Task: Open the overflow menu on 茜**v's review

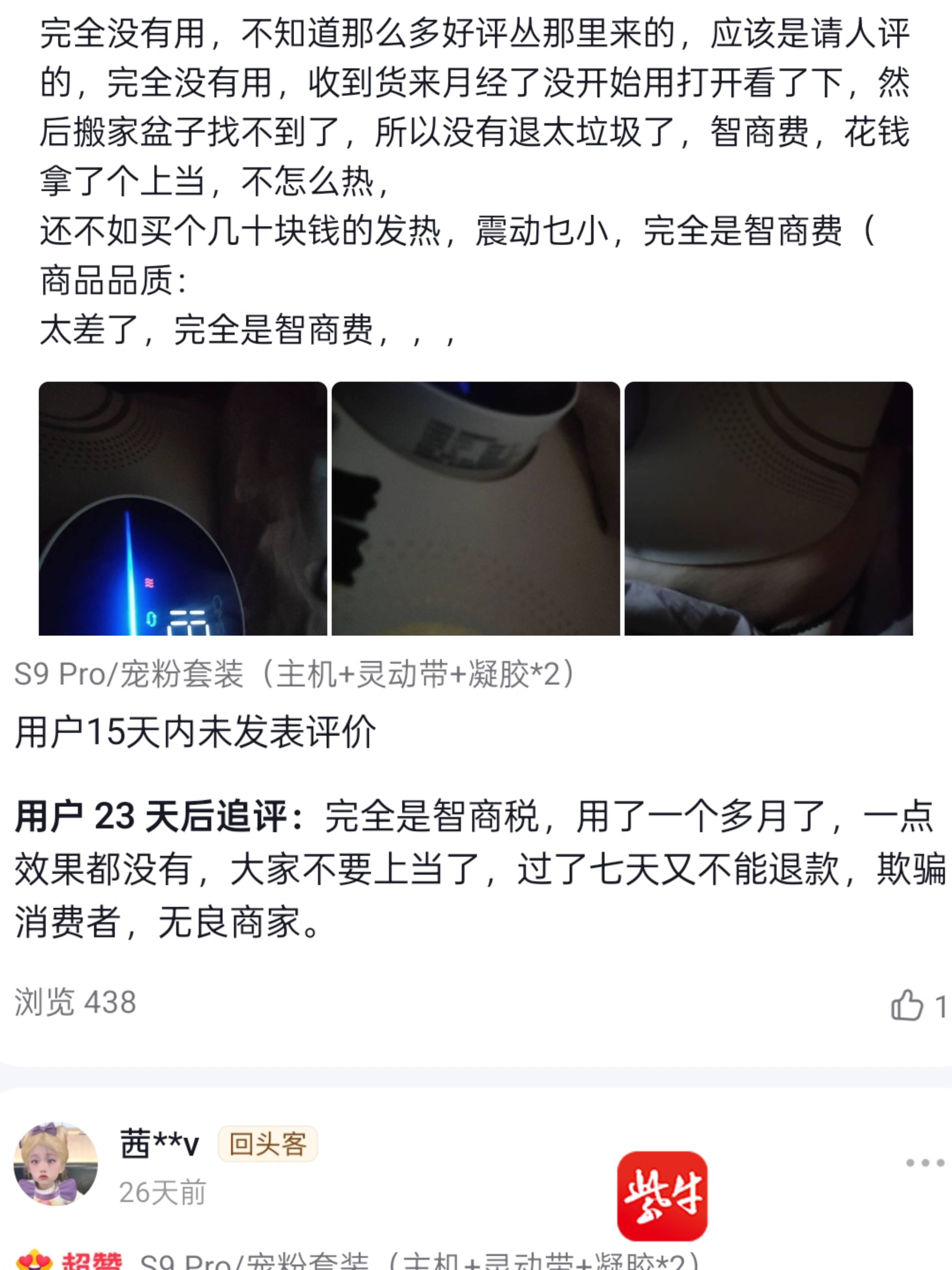Action: pyautogui.click(x=924, y=1163)
